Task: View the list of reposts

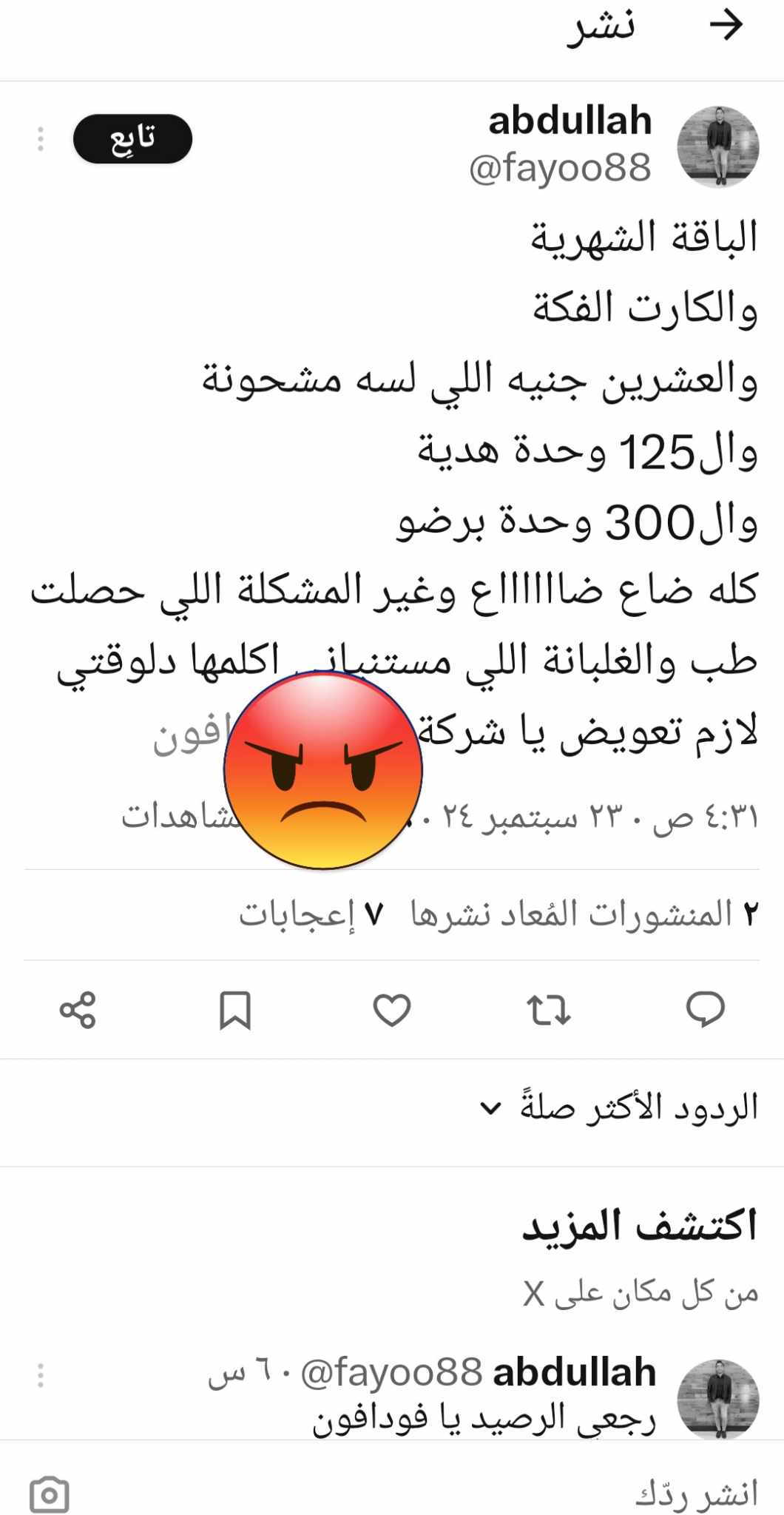Action: tap(584, 915)
